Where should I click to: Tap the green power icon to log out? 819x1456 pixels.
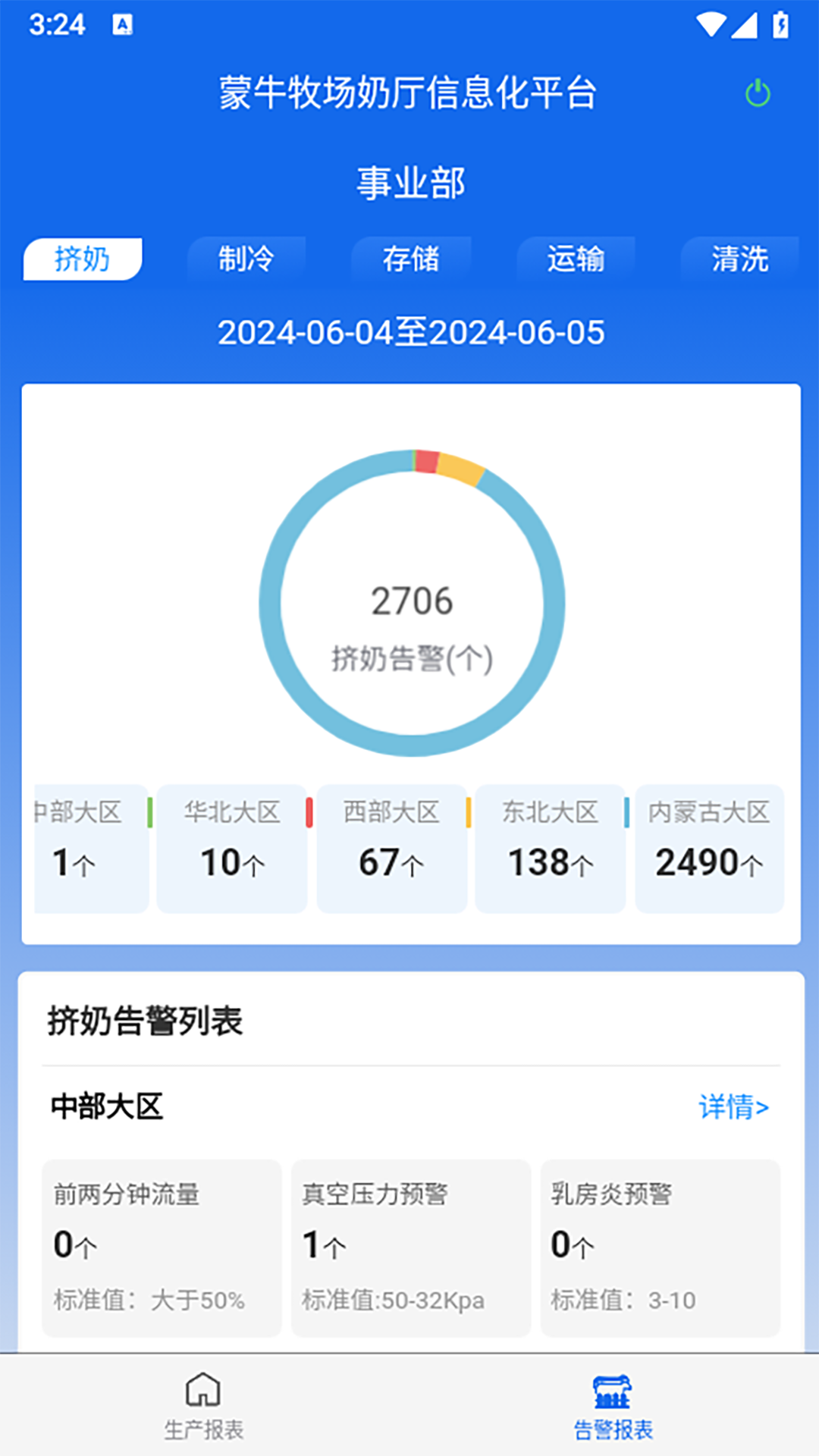click(758, 94)
